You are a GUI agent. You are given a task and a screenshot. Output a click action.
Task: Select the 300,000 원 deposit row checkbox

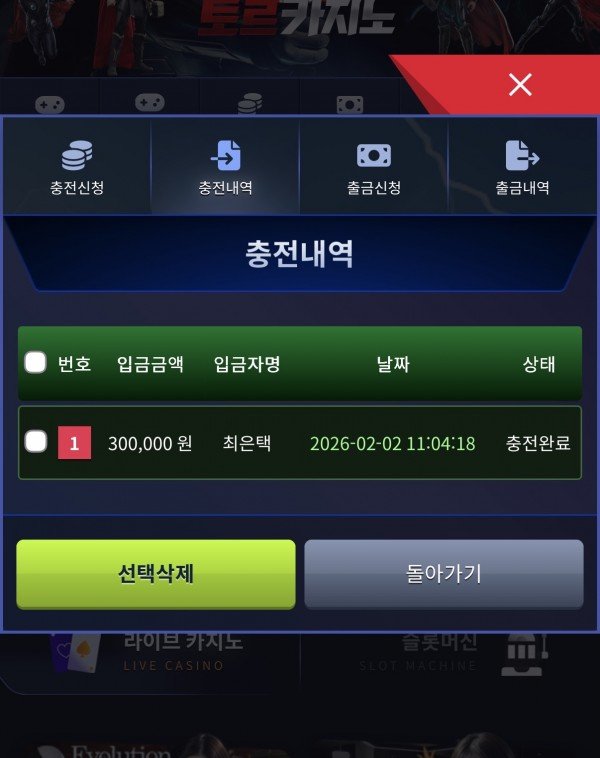(x=36, y=442)
